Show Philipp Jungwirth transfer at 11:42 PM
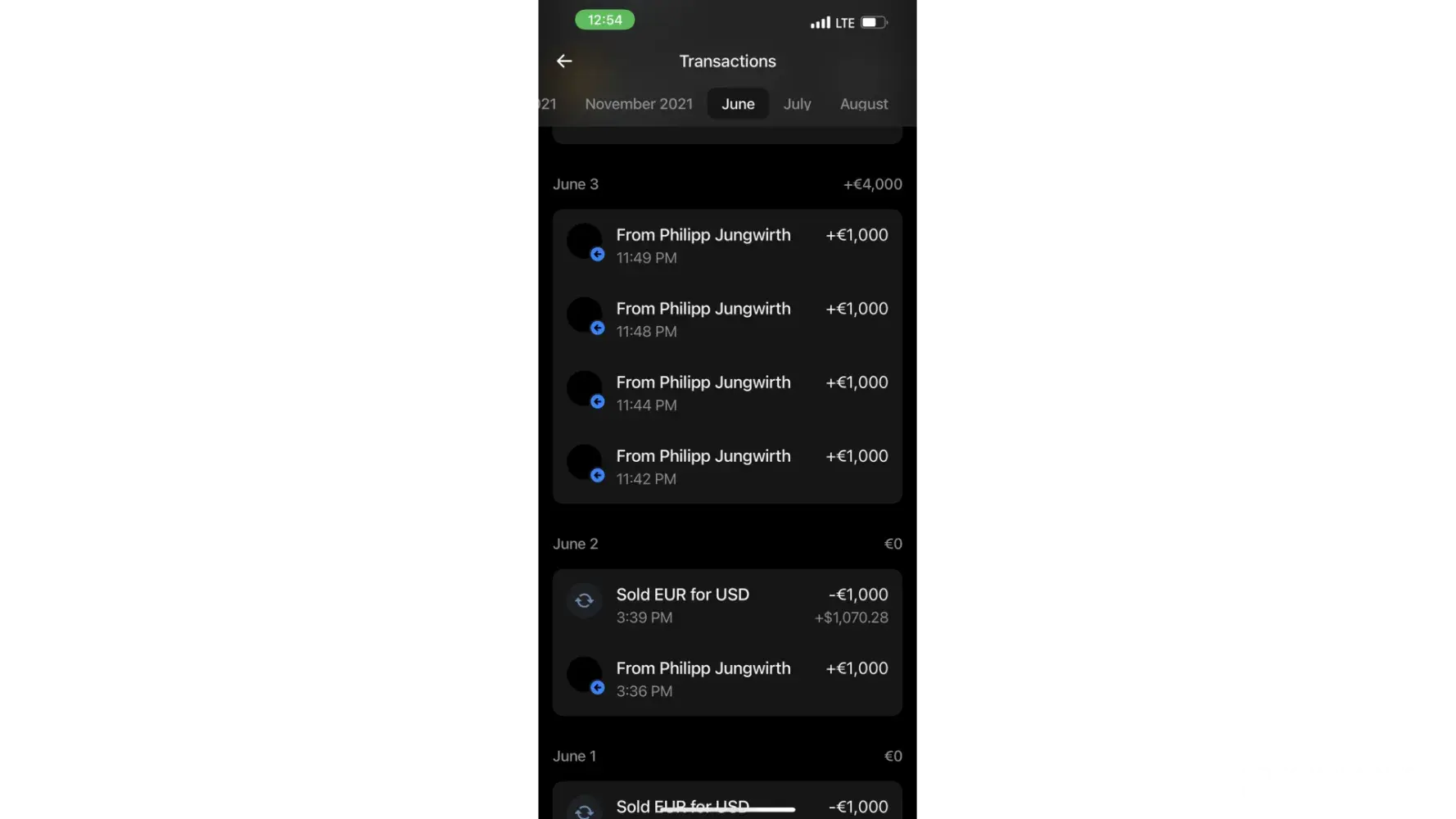The image size is (1456, 819). point(727,467)
